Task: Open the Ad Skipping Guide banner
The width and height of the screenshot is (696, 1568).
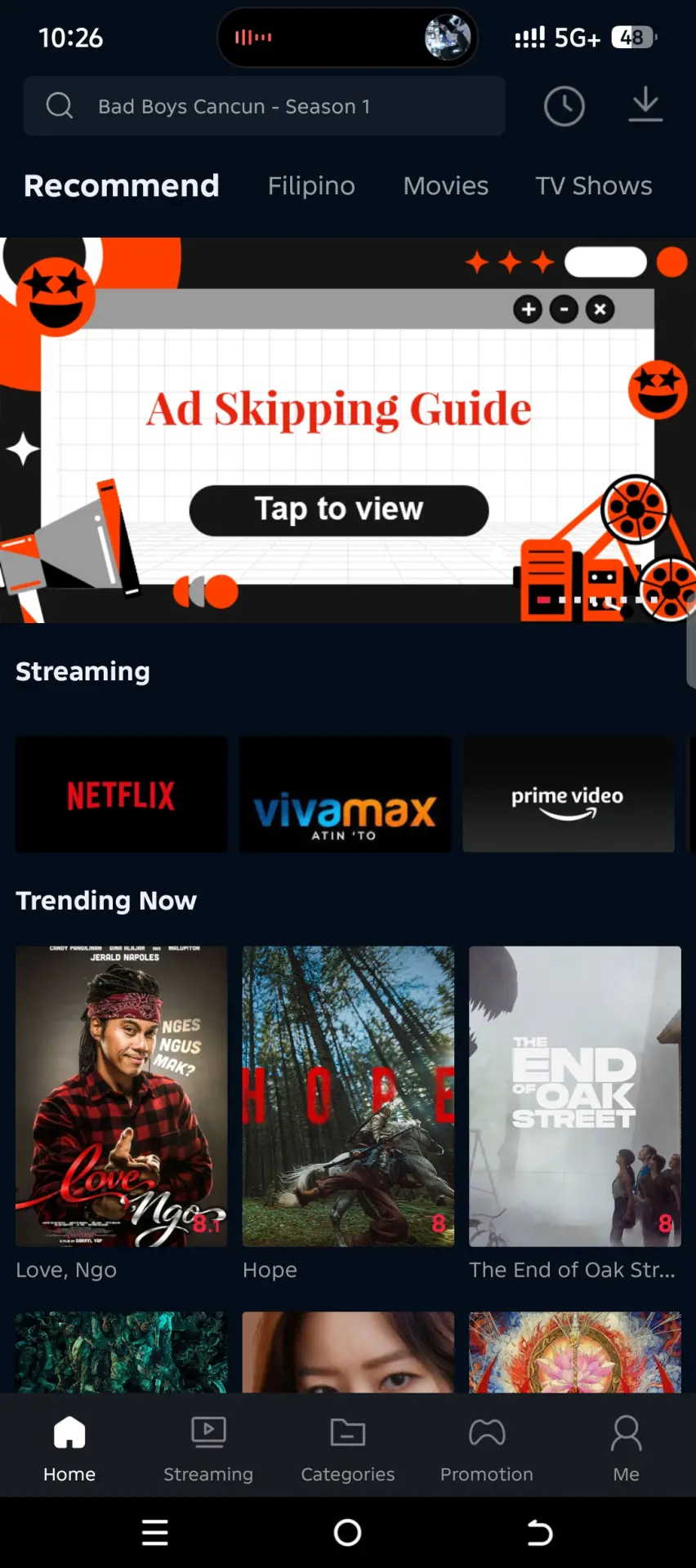Action: [x=348, y=430]
